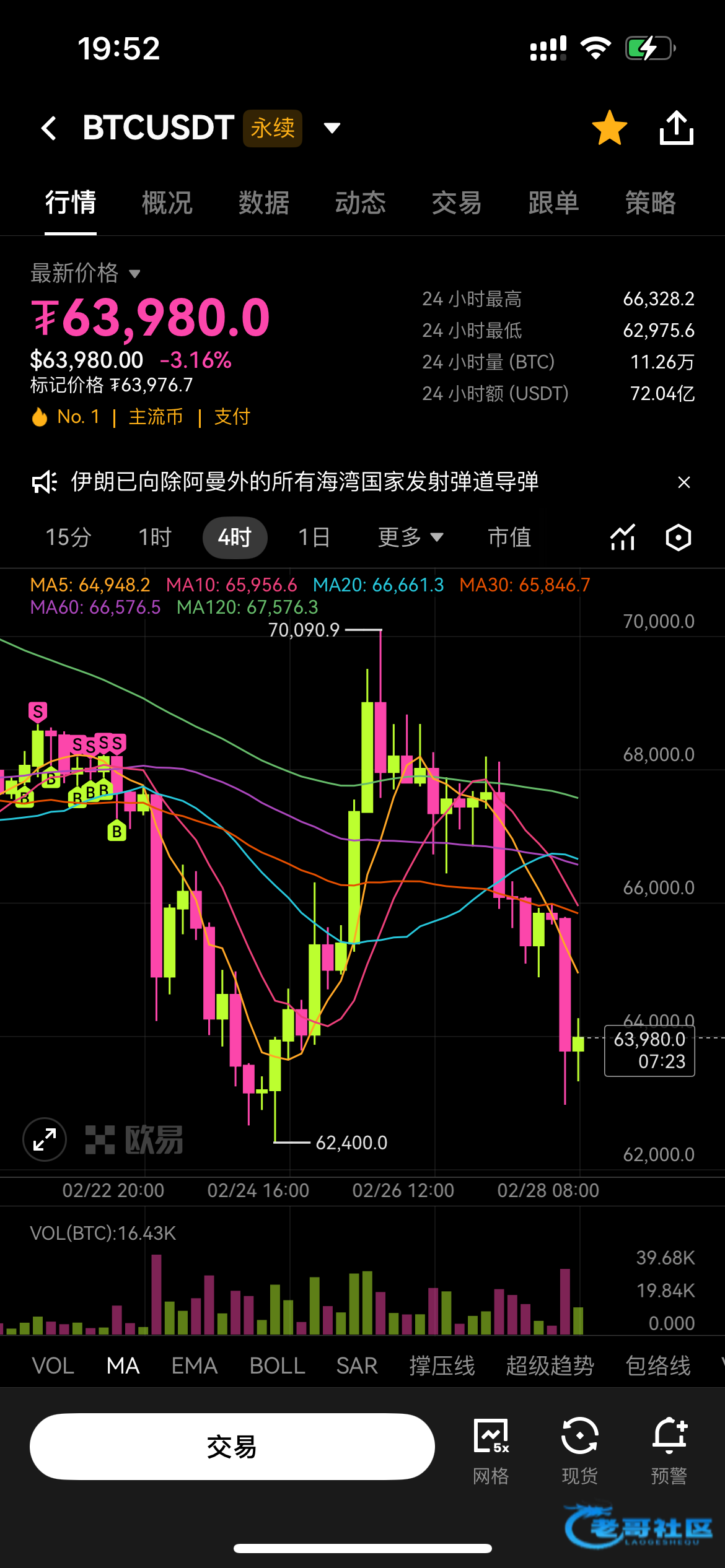Select the 1日 chart interval
Viewport: 725px width, 1568px height.
(x=314, y=537)
